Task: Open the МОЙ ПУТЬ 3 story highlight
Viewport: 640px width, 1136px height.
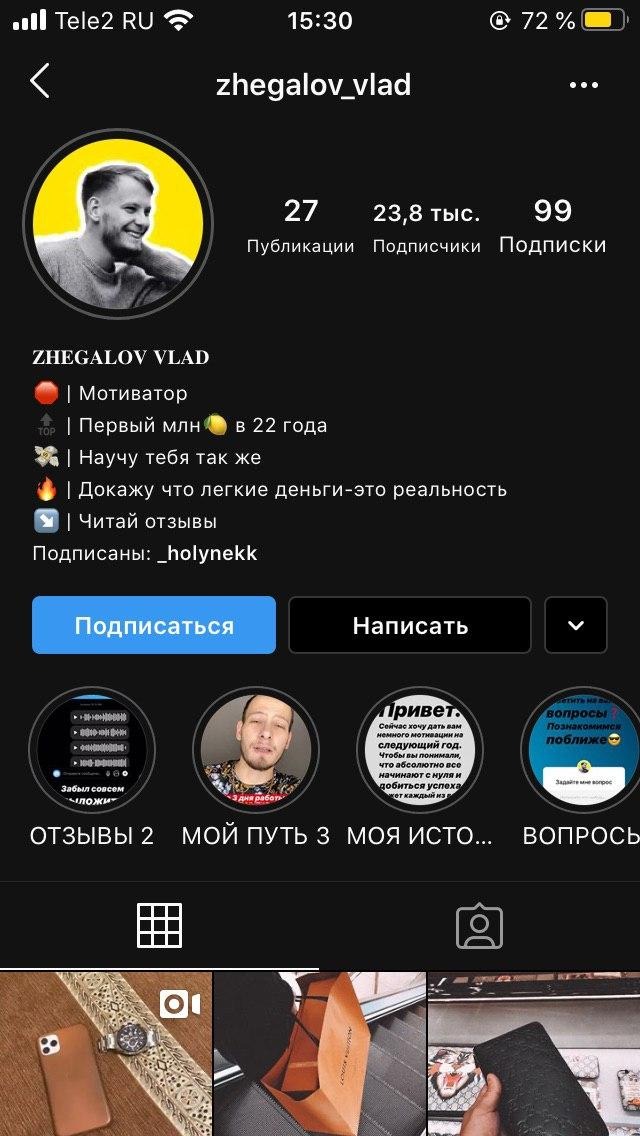Action: pyautogui.click(x=256, y=750)
